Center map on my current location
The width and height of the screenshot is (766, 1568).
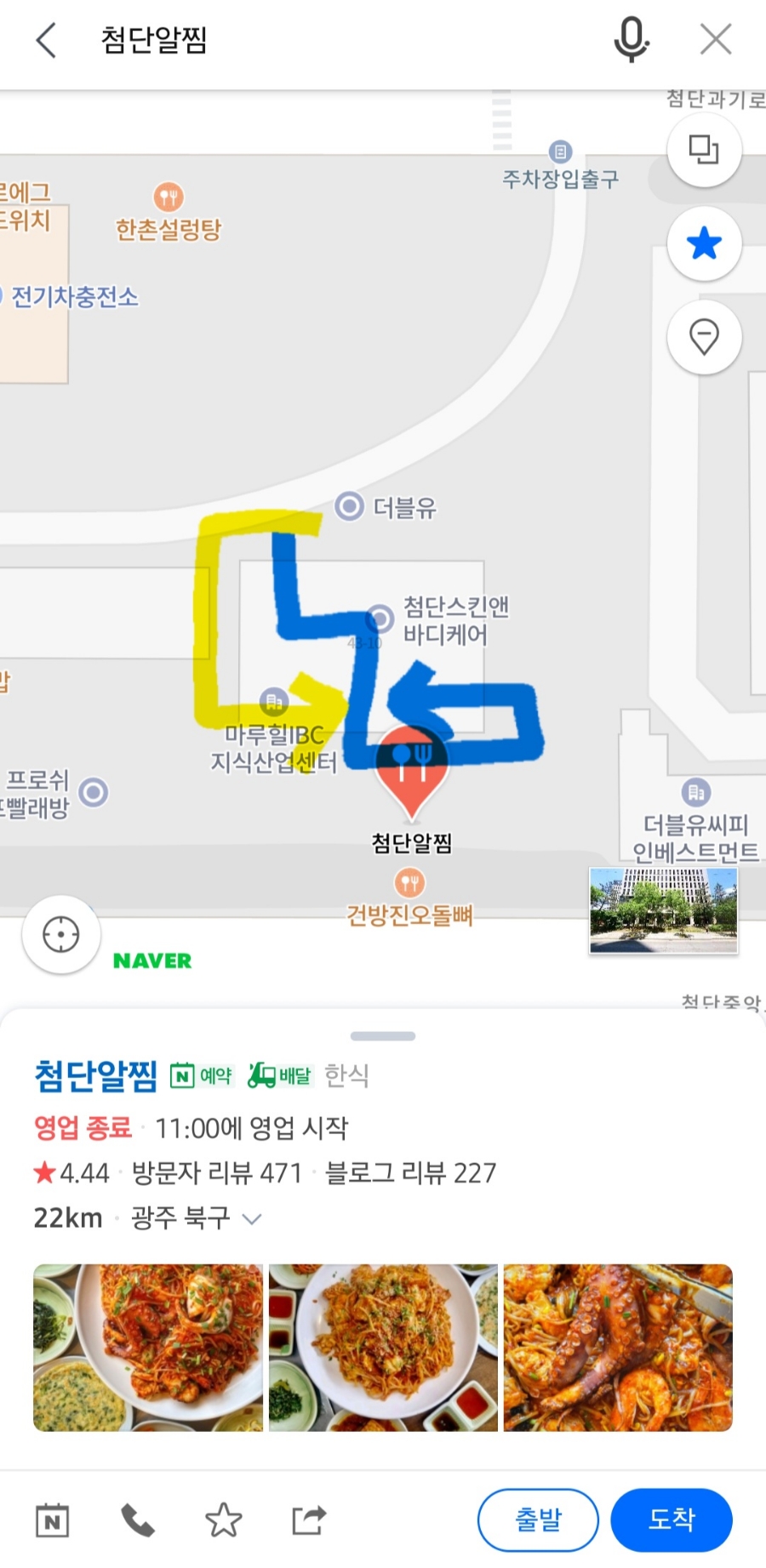pos(61,934)
